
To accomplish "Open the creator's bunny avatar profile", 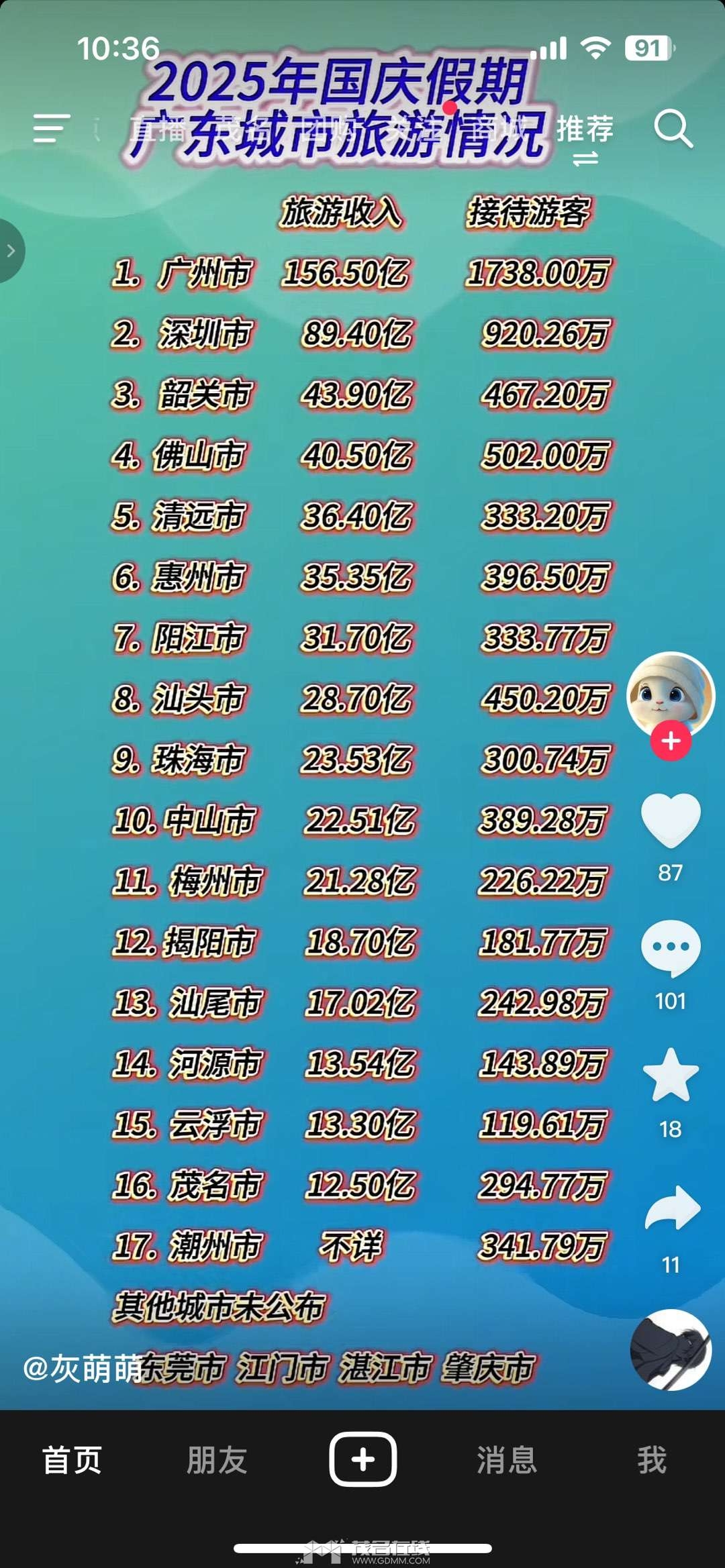I will 670,695.
